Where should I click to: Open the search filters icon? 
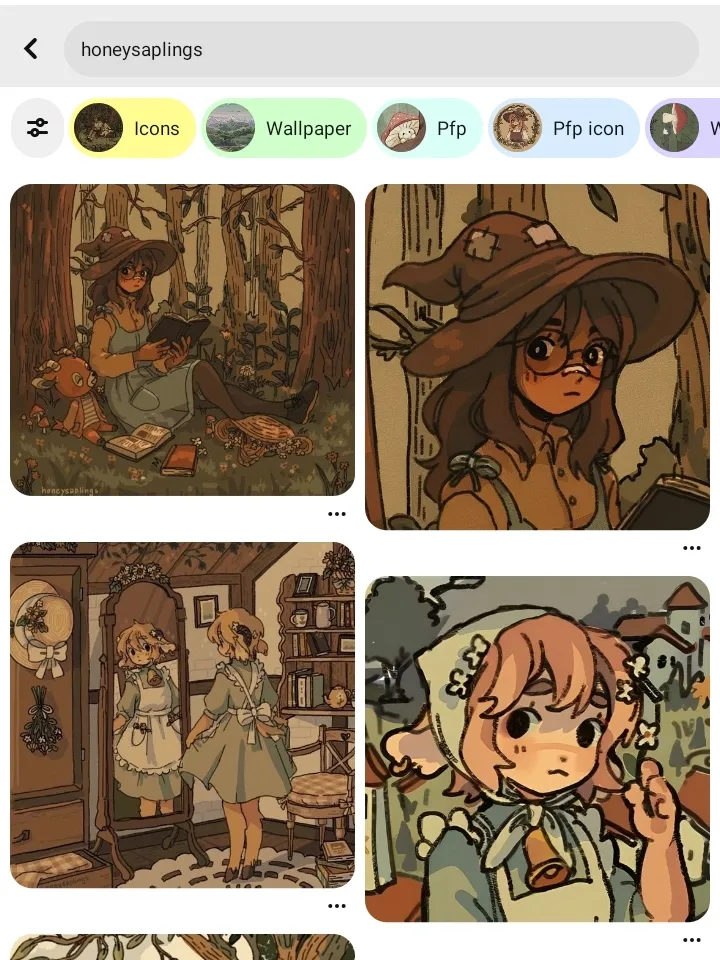37,128
